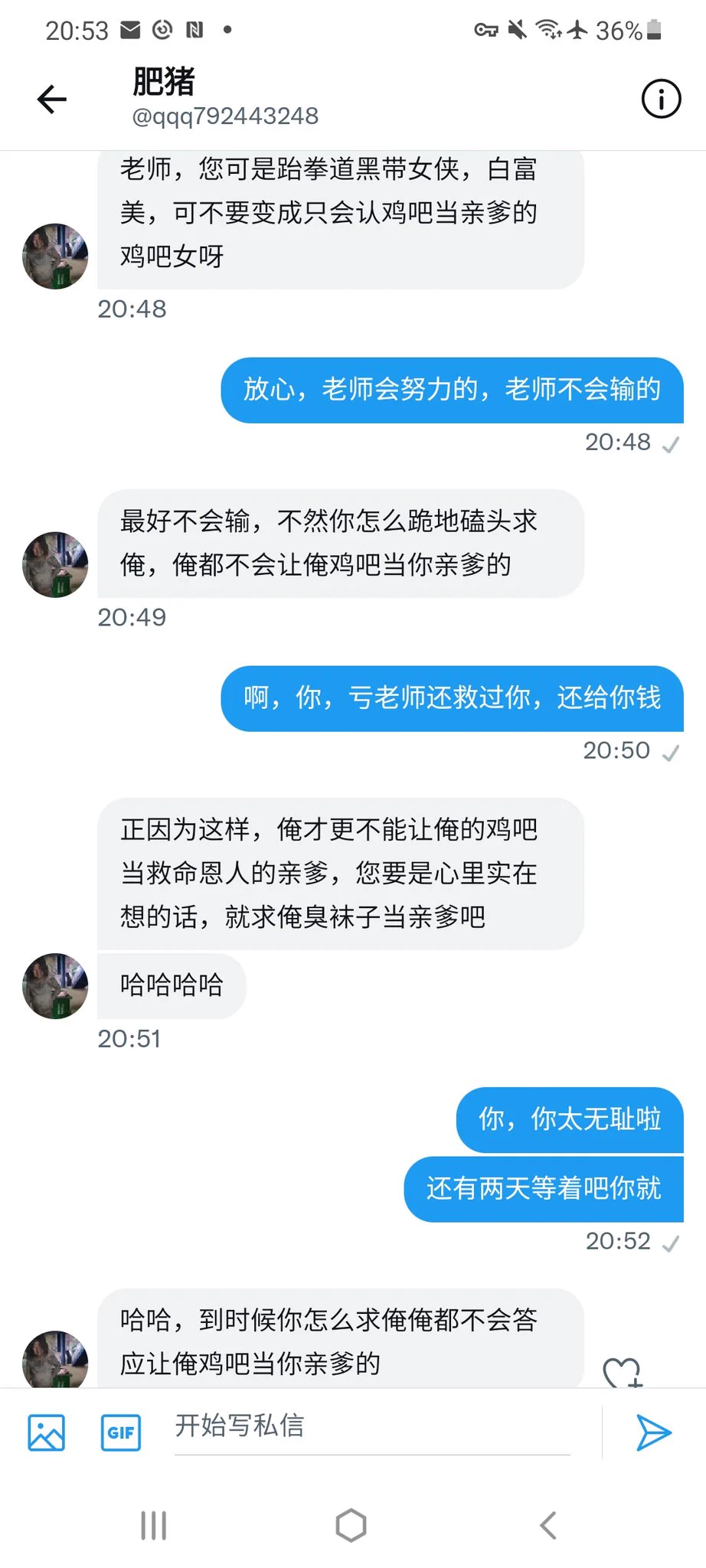Open the GIF picker

(121, 1432)
